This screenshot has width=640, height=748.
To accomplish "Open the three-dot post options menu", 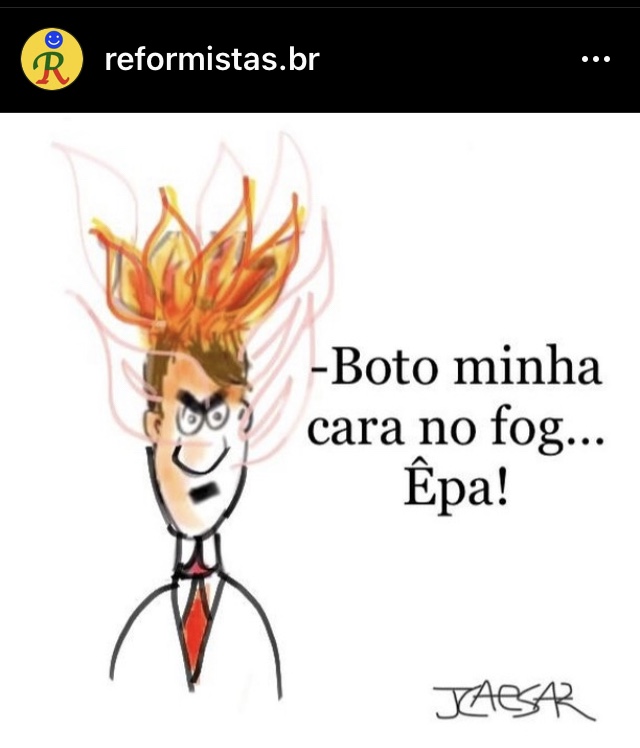I will pyautogui.click(x=595, y=60).
